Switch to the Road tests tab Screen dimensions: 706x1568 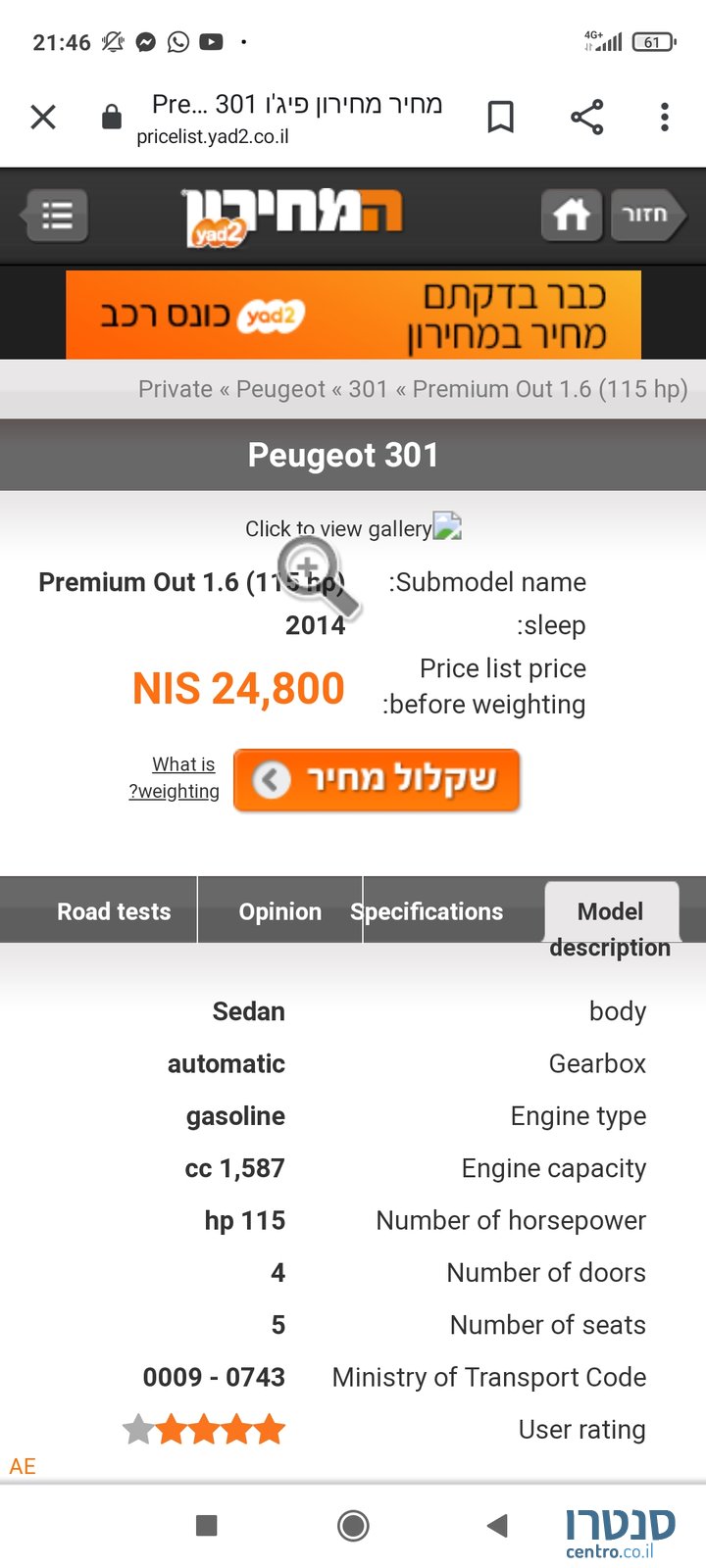tap(114, 911)
